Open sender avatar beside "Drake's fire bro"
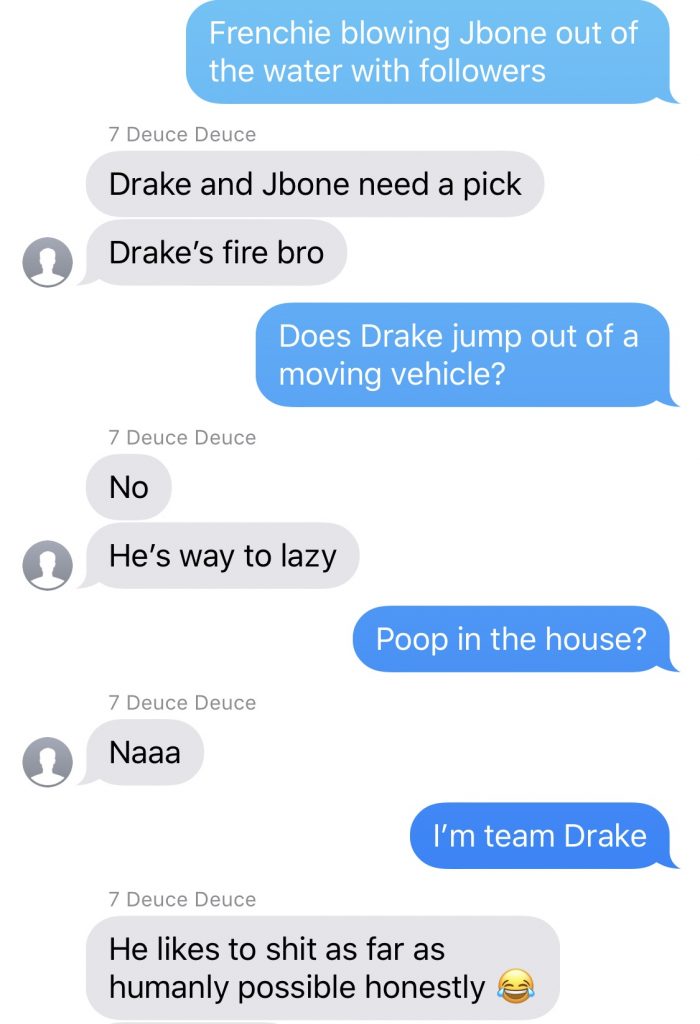This screenshot has height=1024, width=700. [48, 262]
